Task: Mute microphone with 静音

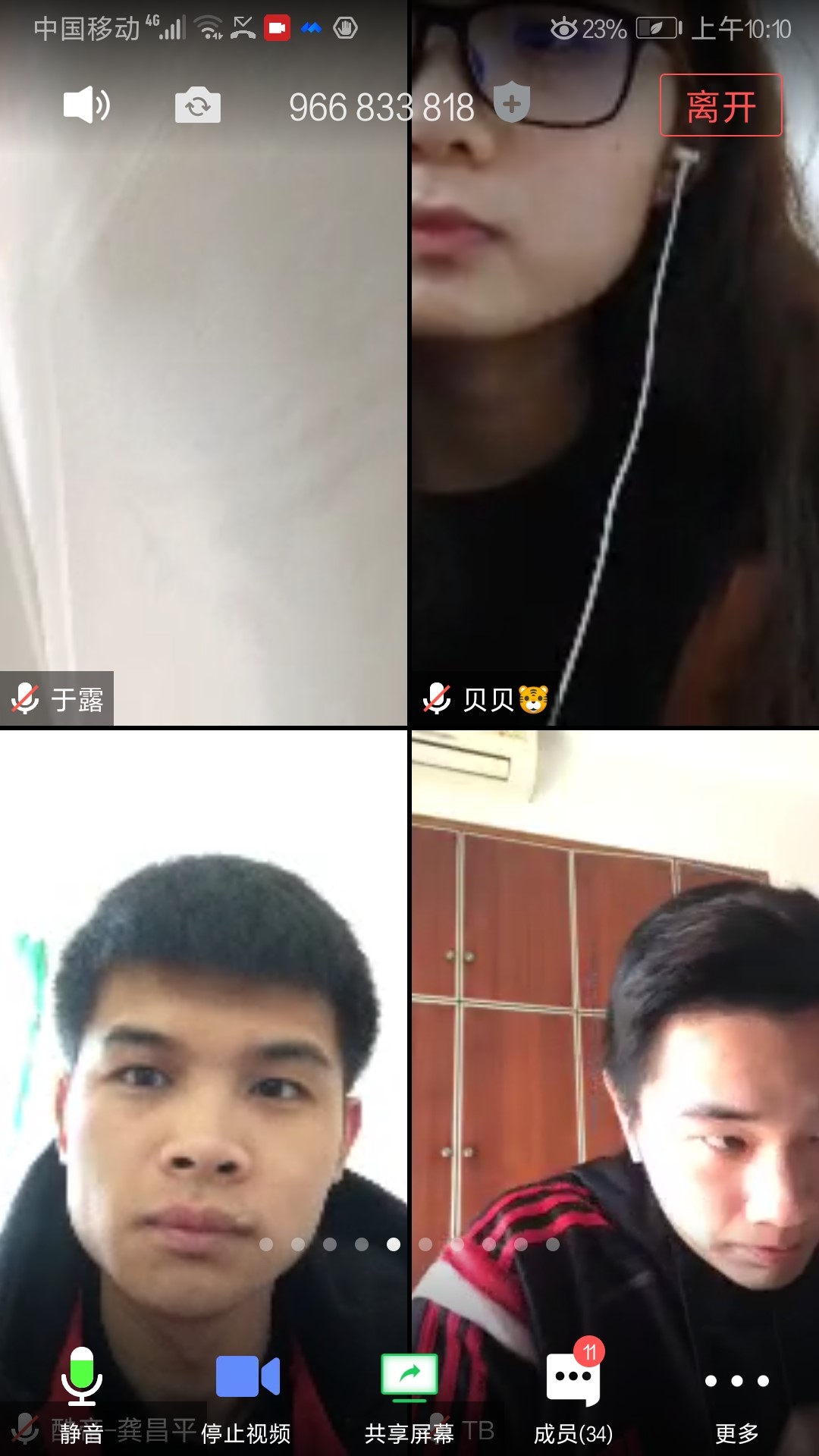Action: tap(82, 1395)
